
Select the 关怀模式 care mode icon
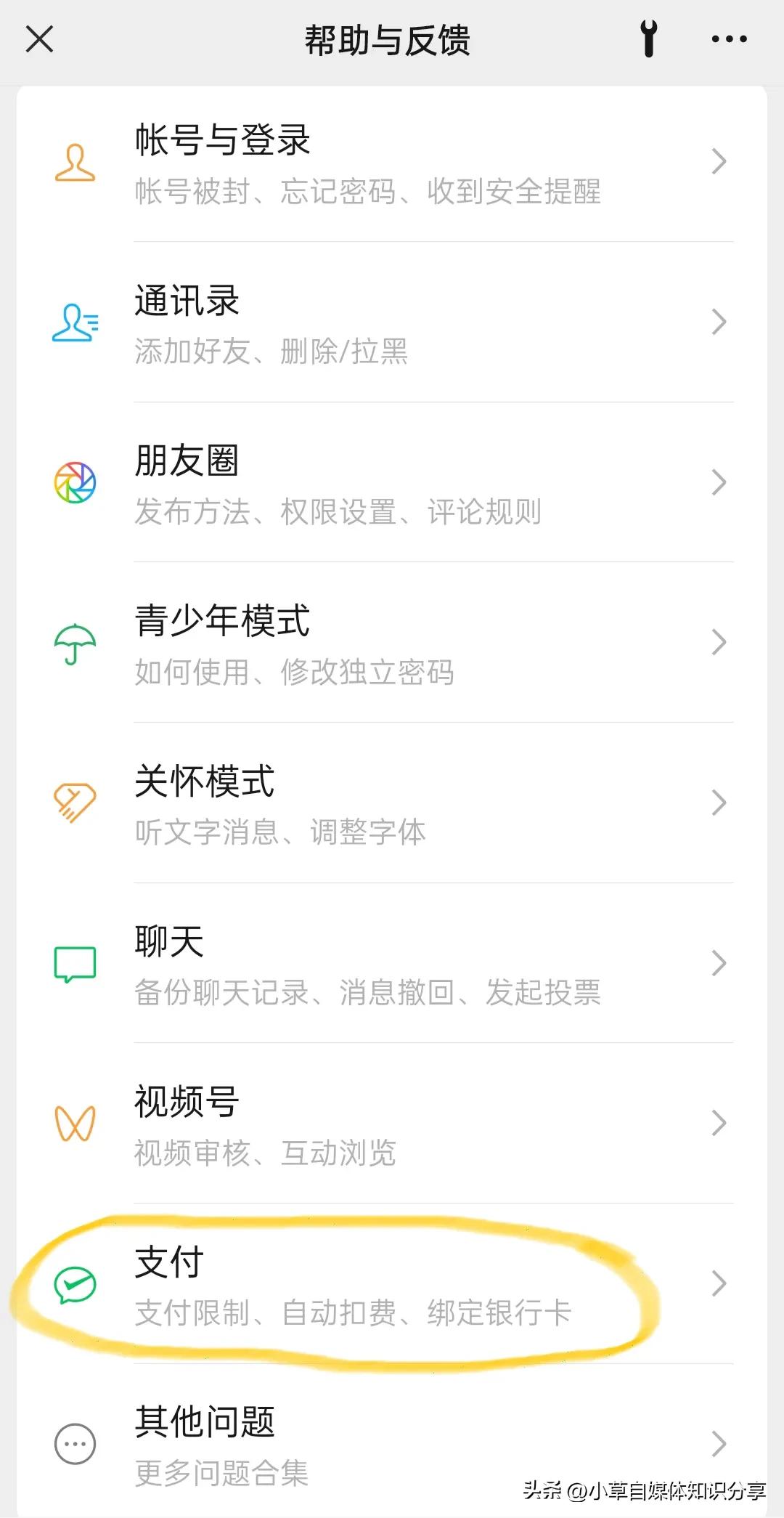tap(73, 801)
